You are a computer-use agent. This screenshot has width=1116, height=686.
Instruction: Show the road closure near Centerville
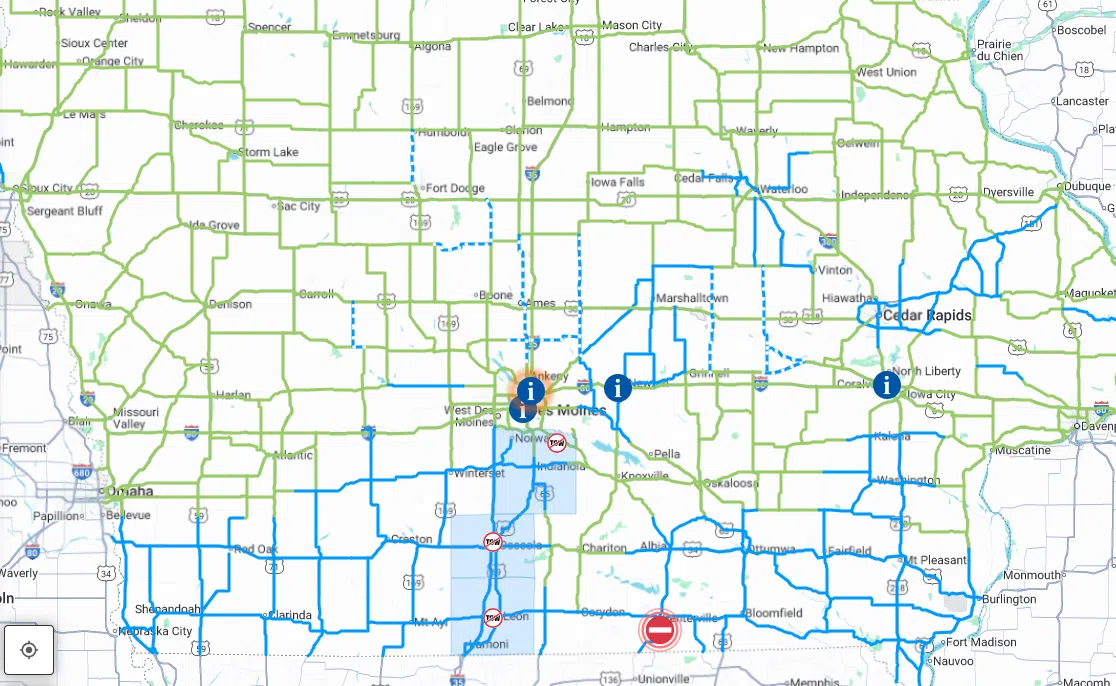pyautogui.click(x=659, y=631)
